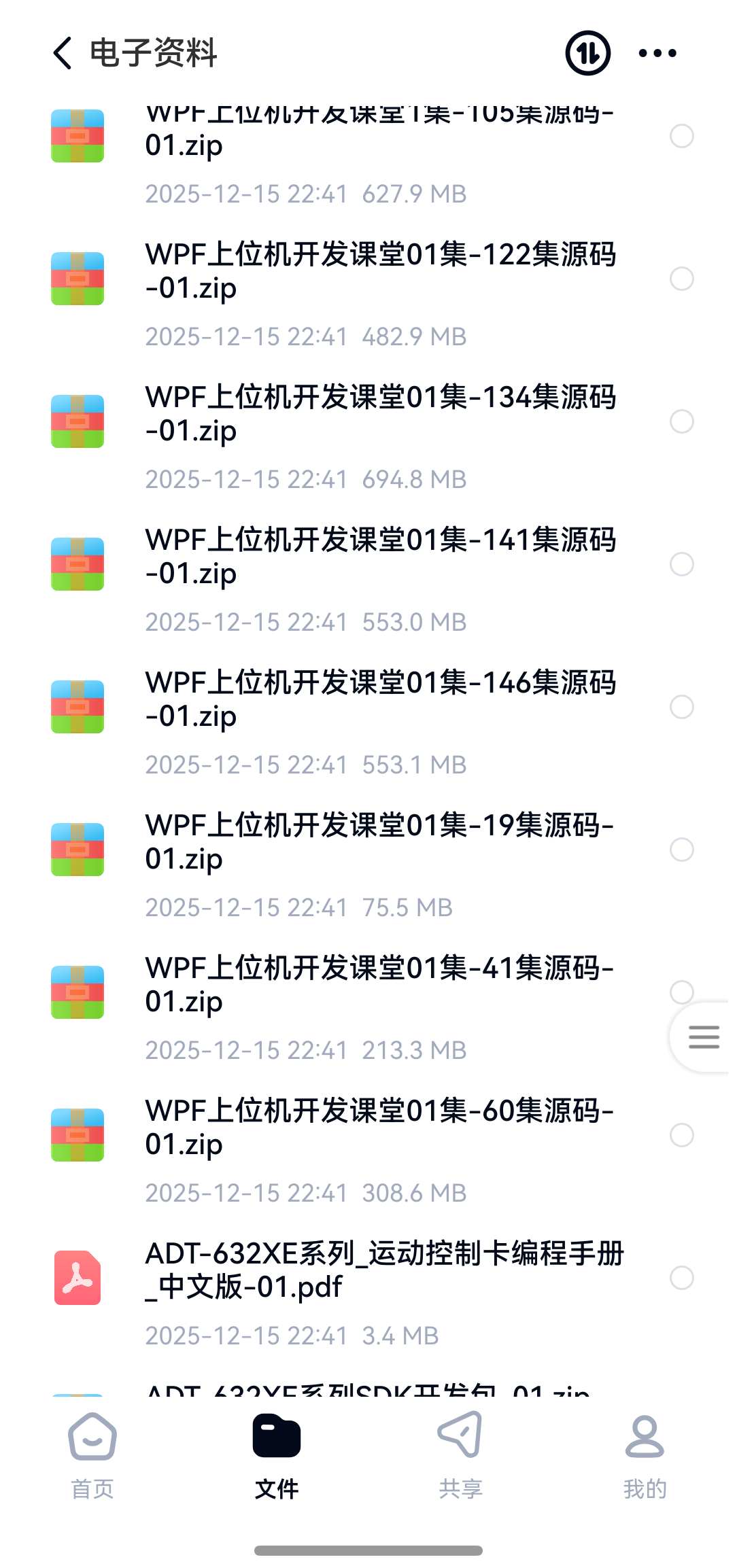This screenshot has width=737, height=1568.
Task: Select the 141集源码 zip file checkbox
Action: [681, 564]
